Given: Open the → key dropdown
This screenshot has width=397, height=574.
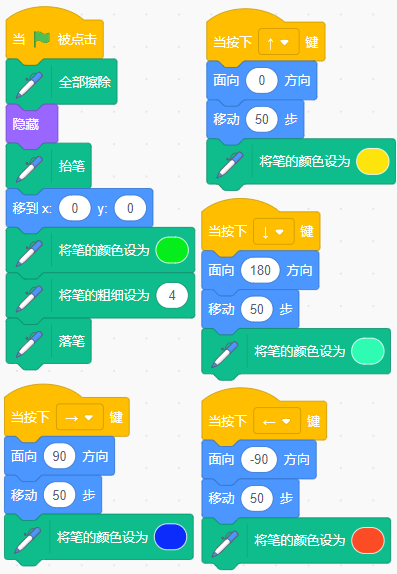Looking at the screenshot, I should click(x=80, y=417).
